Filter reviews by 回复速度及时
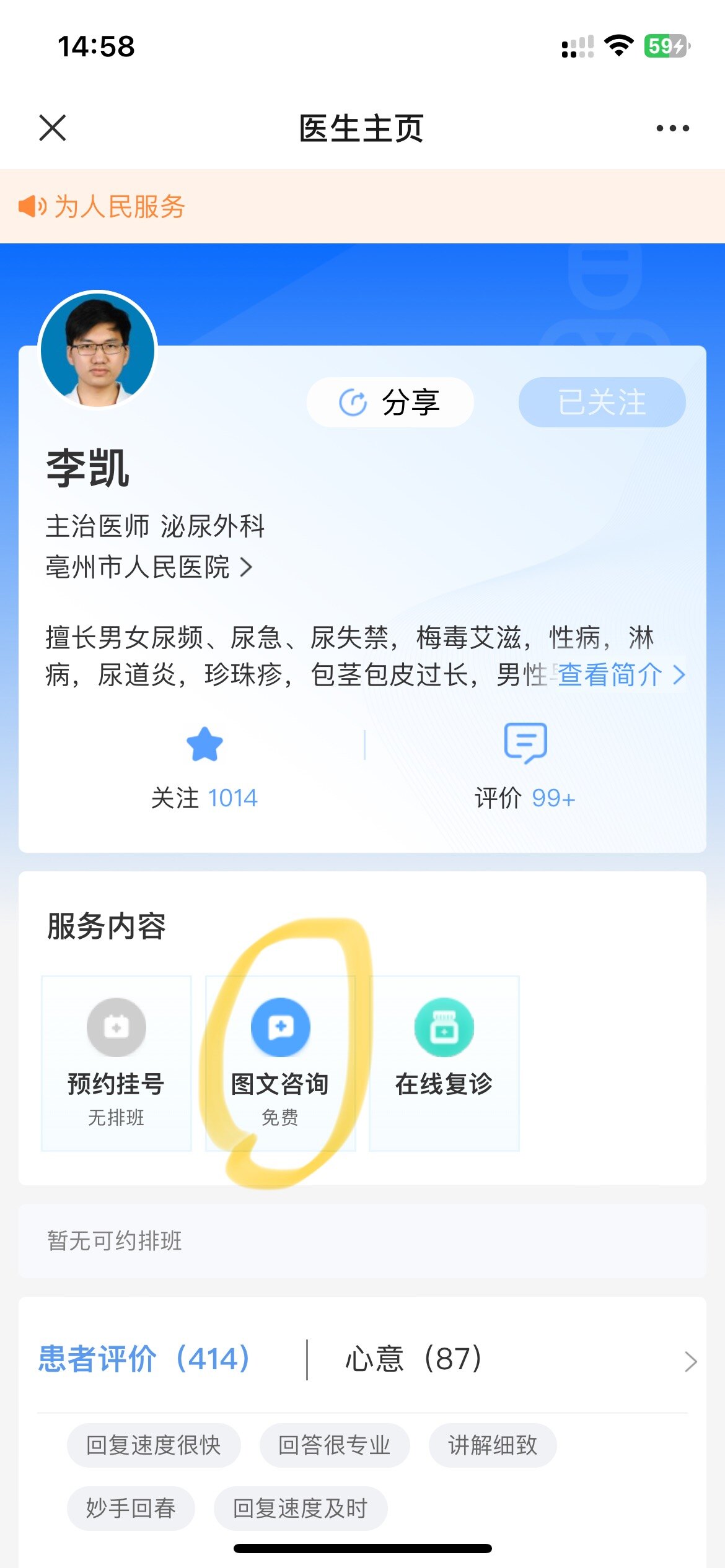The height and width of the screenshot is (1568, 725). (301, 1508)
